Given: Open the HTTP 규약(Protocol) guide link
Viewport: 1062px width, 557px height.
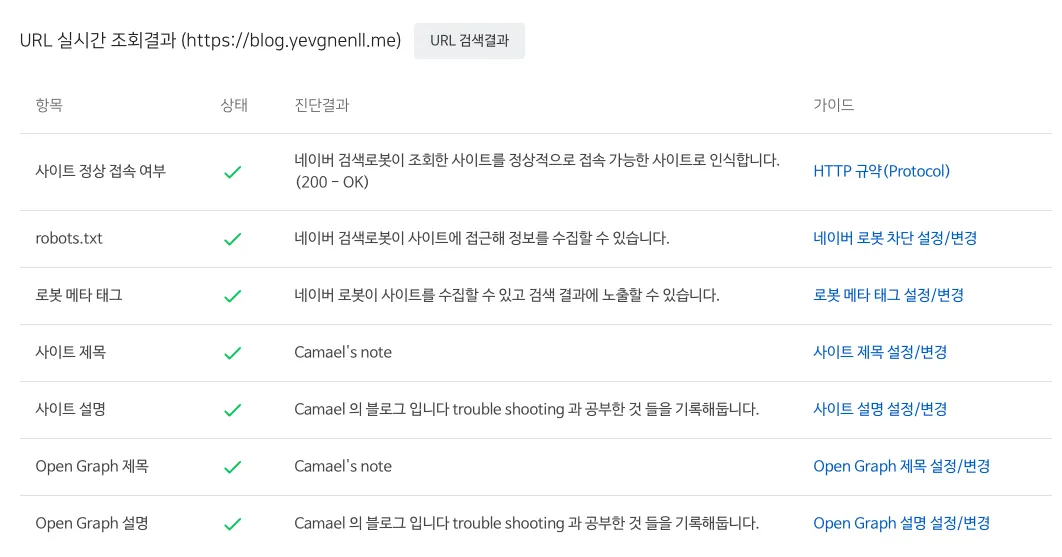Looking at the screenshot, I should [x=881, y=171].
